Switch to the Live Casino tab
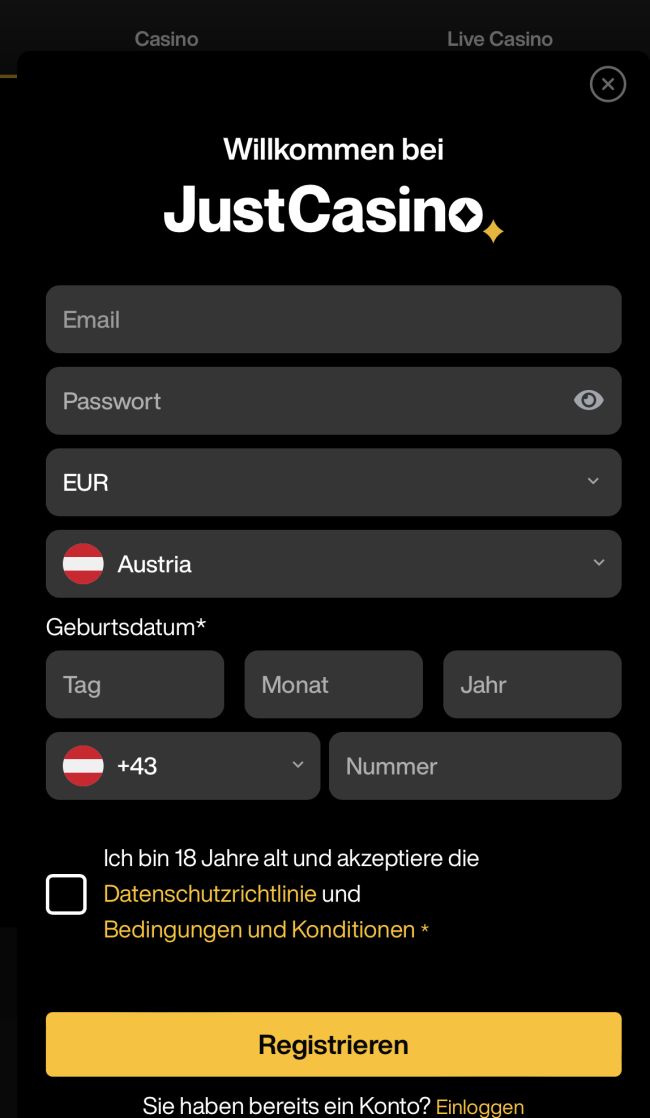 click(500, 39)
